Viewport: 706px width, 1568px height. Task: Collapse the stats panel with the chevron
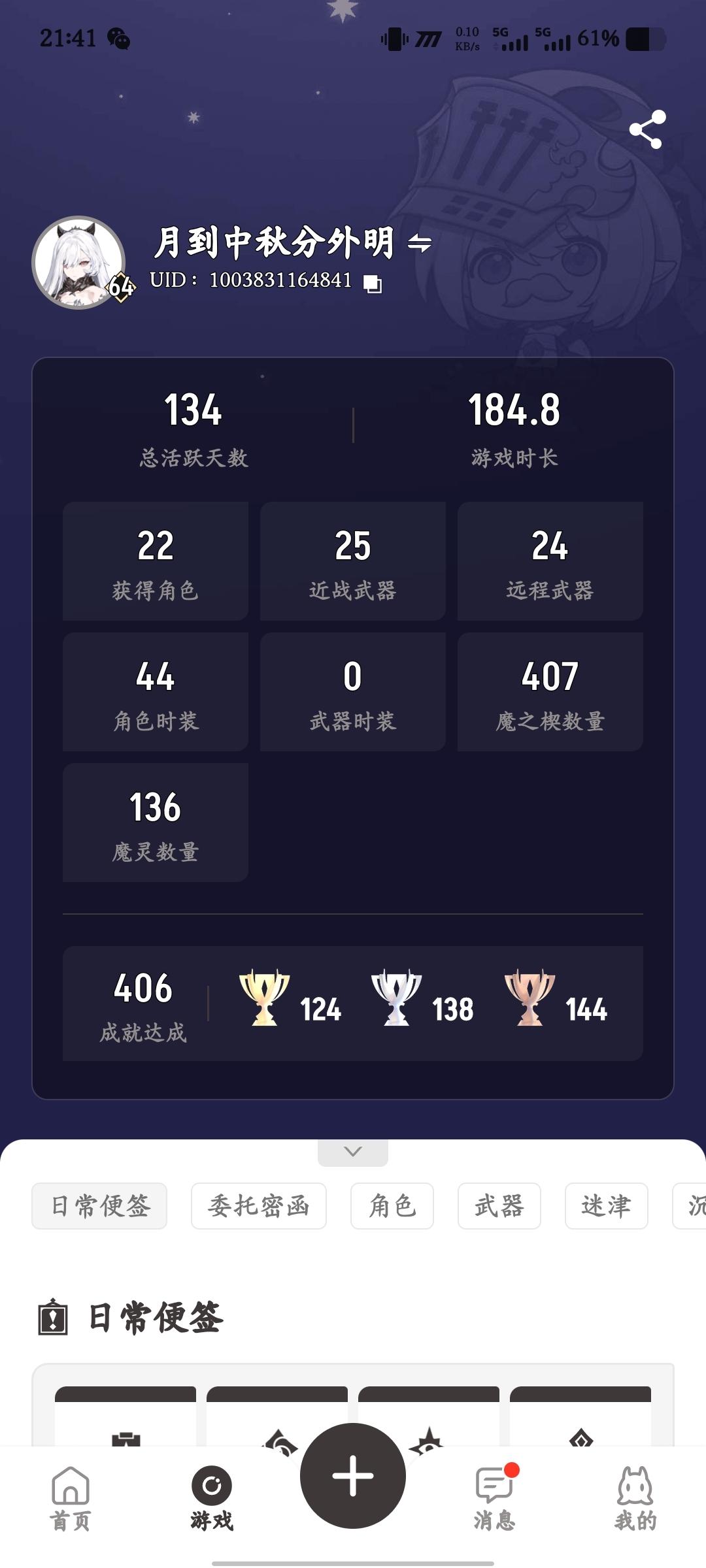(x=353, y=1152)
